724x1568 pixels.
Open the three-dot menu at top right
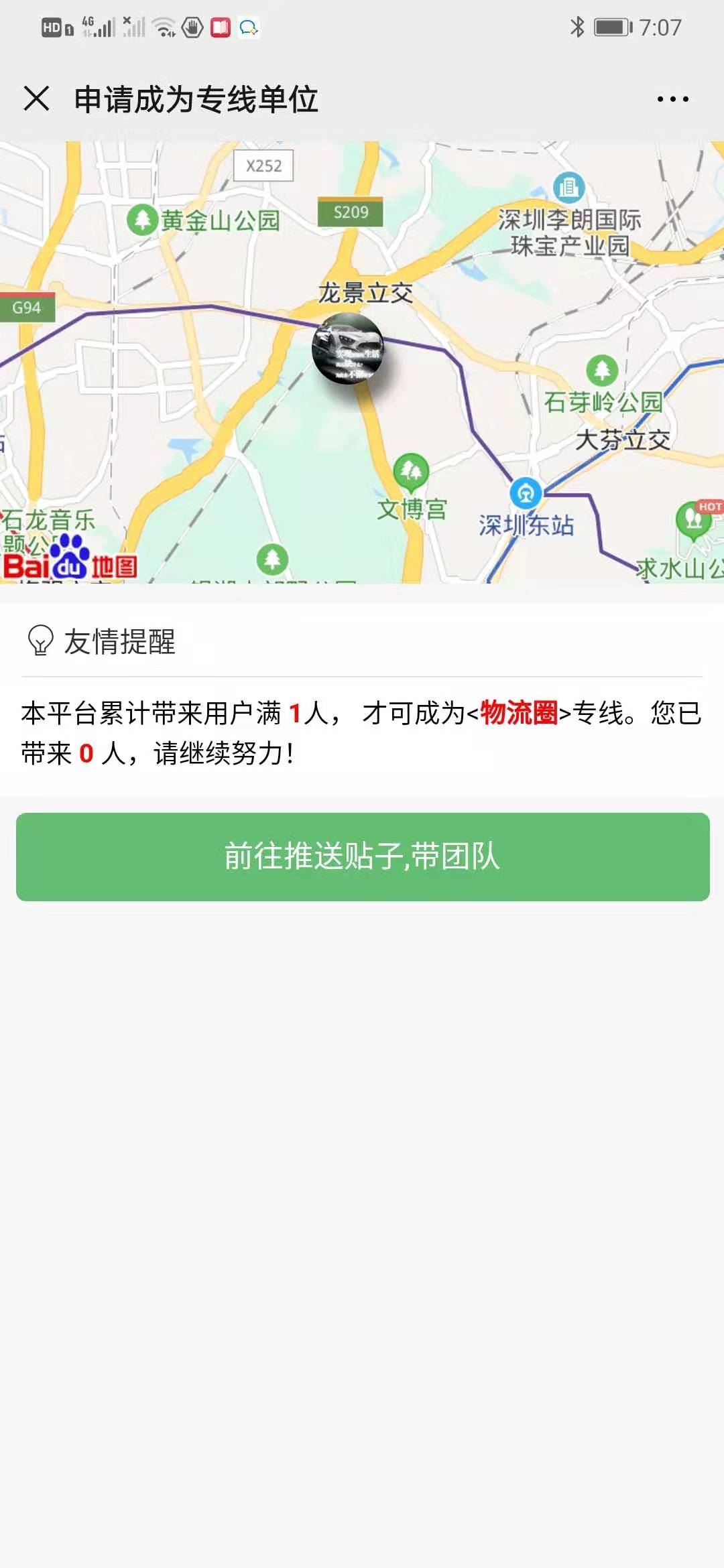pyautogui.click(x=673, y=99)
